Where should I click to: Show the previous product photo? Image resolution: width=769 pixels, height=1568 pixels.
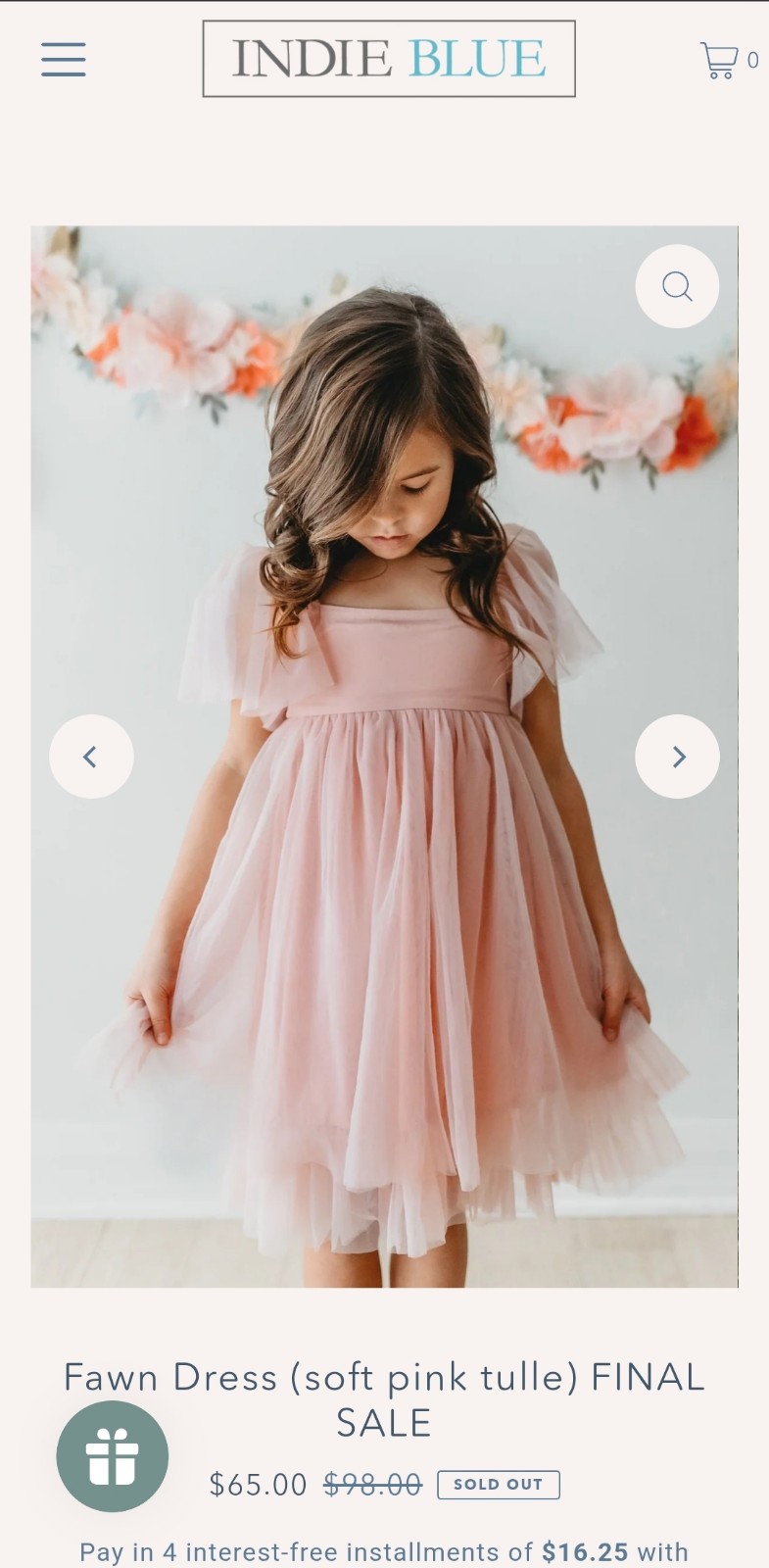[91, 757]
